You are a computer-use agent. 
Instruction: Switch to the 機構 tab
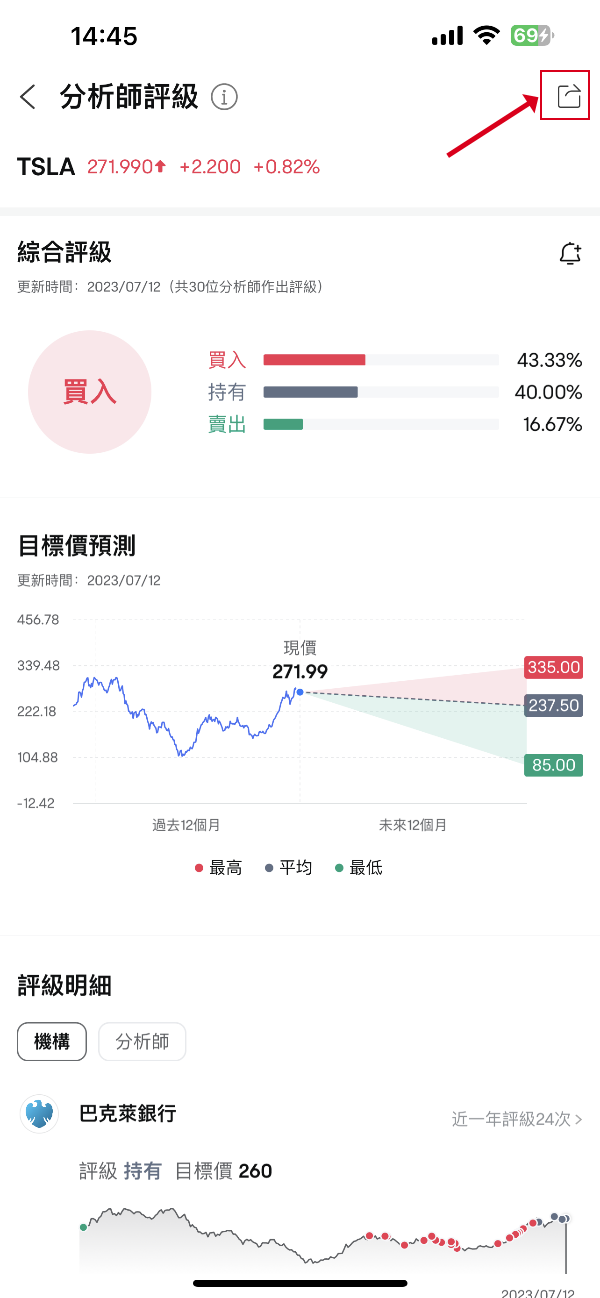tap(52, 1041)
